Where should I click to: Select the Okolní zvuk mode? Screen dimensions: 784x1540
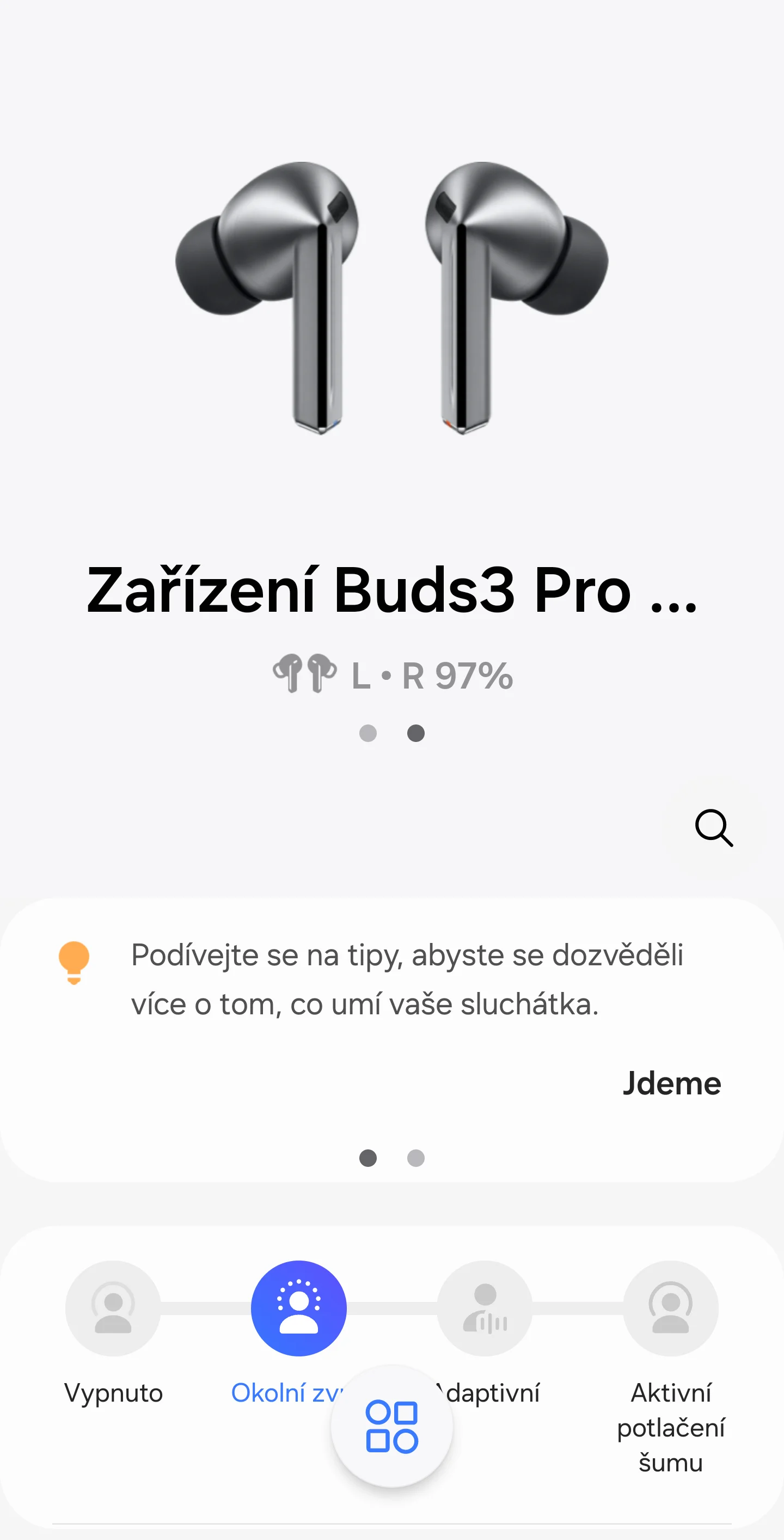tap(298, 1308)
